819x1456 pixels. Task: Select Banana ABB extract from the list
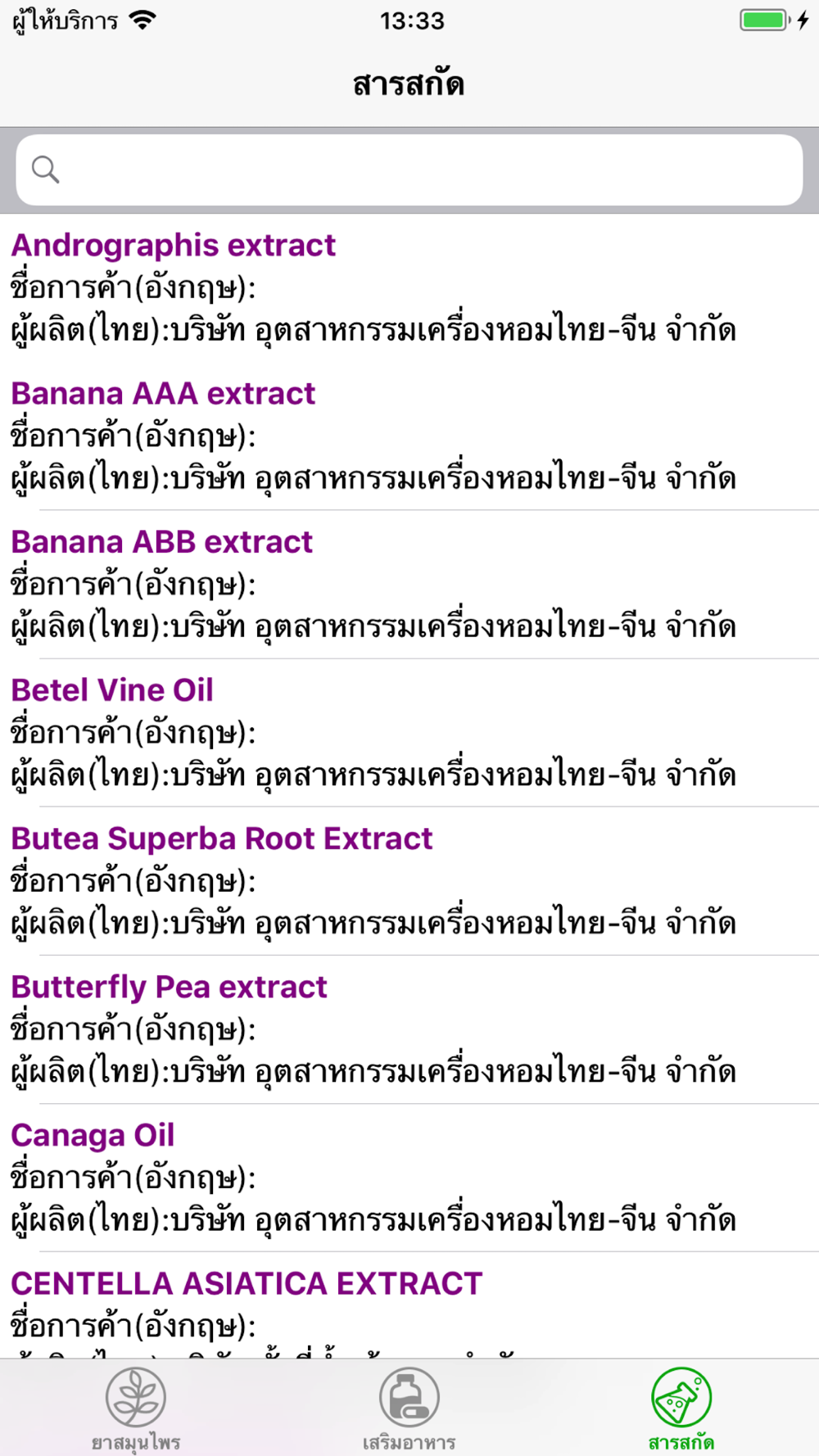[x=409, y=585]
